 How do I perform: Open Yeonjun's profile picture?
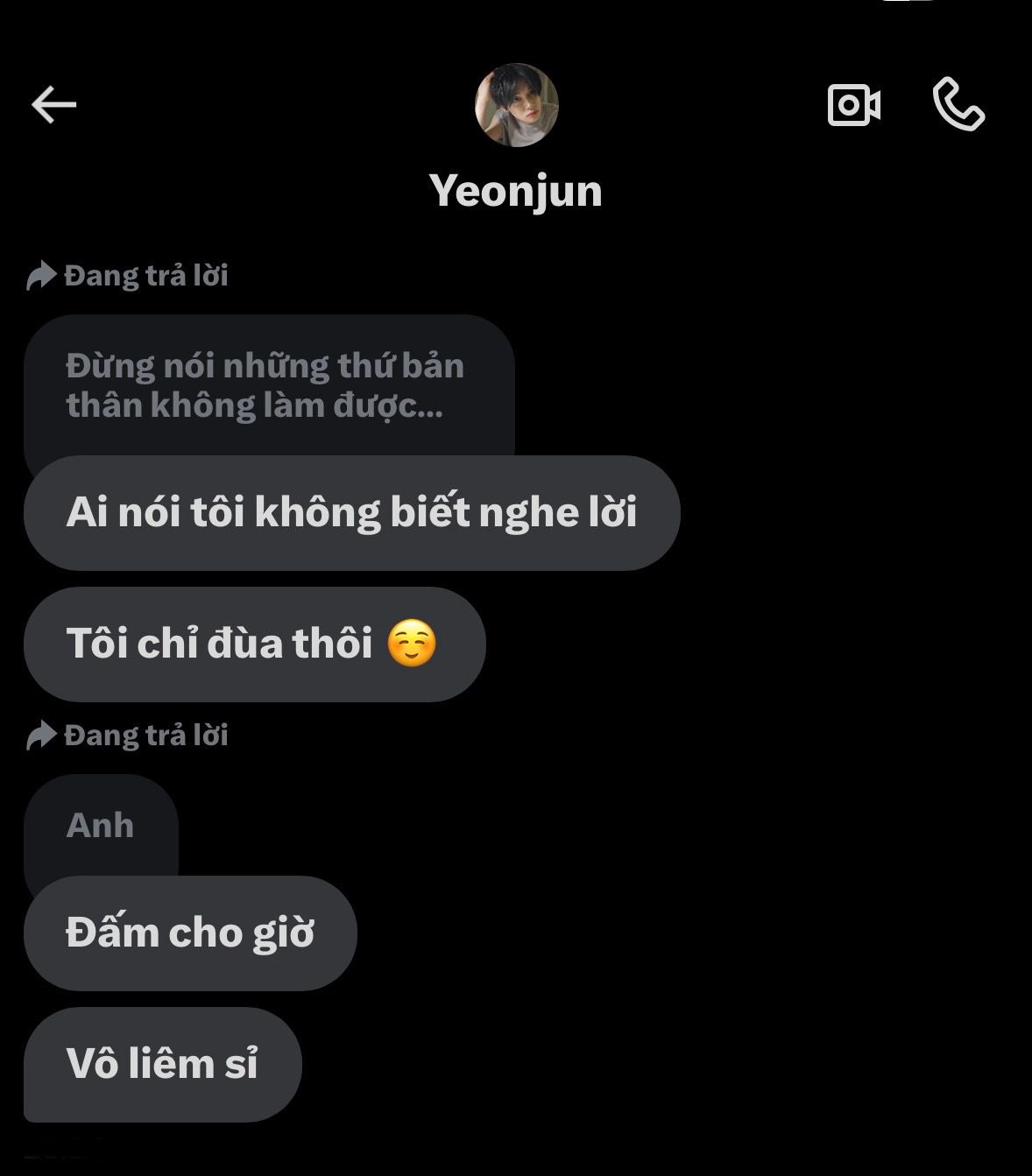pos(516,105)
